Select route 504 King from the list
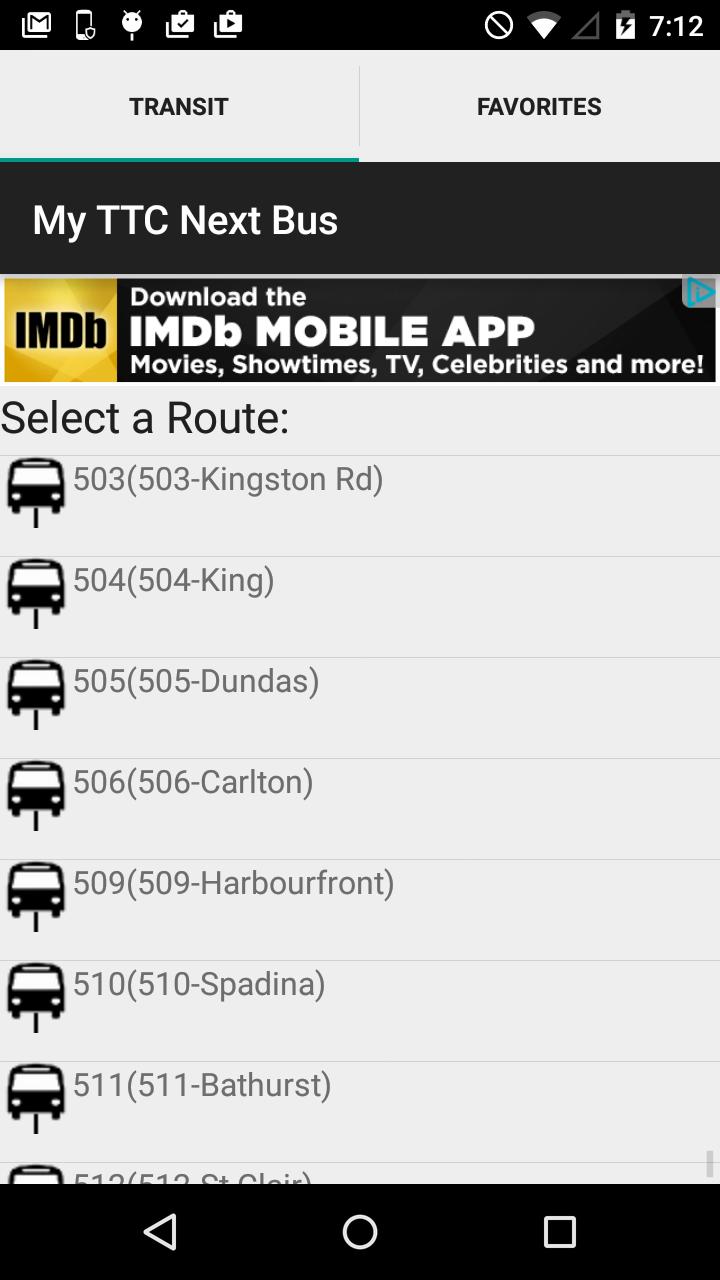This screenshot has width=720, height=1280. (174, 580)
